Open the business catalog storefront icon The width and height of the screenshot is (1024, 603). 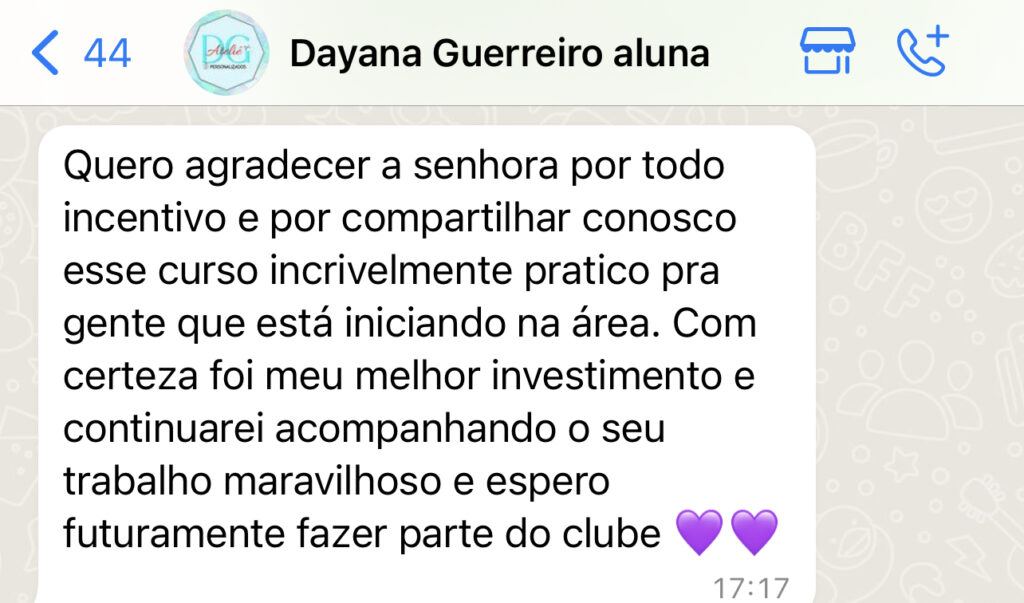828,52
